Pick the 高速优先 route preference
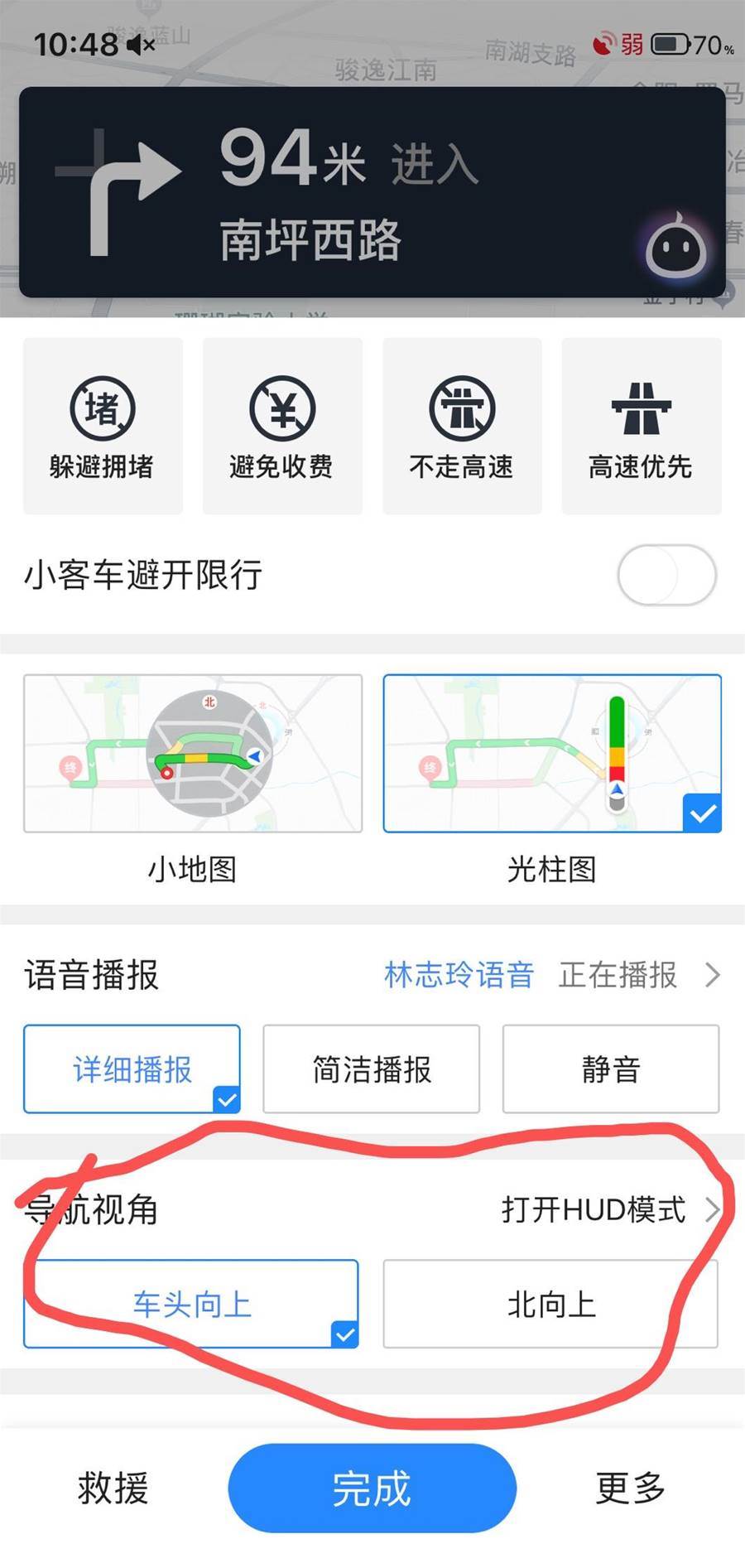The width and height of the screenshot is (745, 1568). (x=642, y=427)
